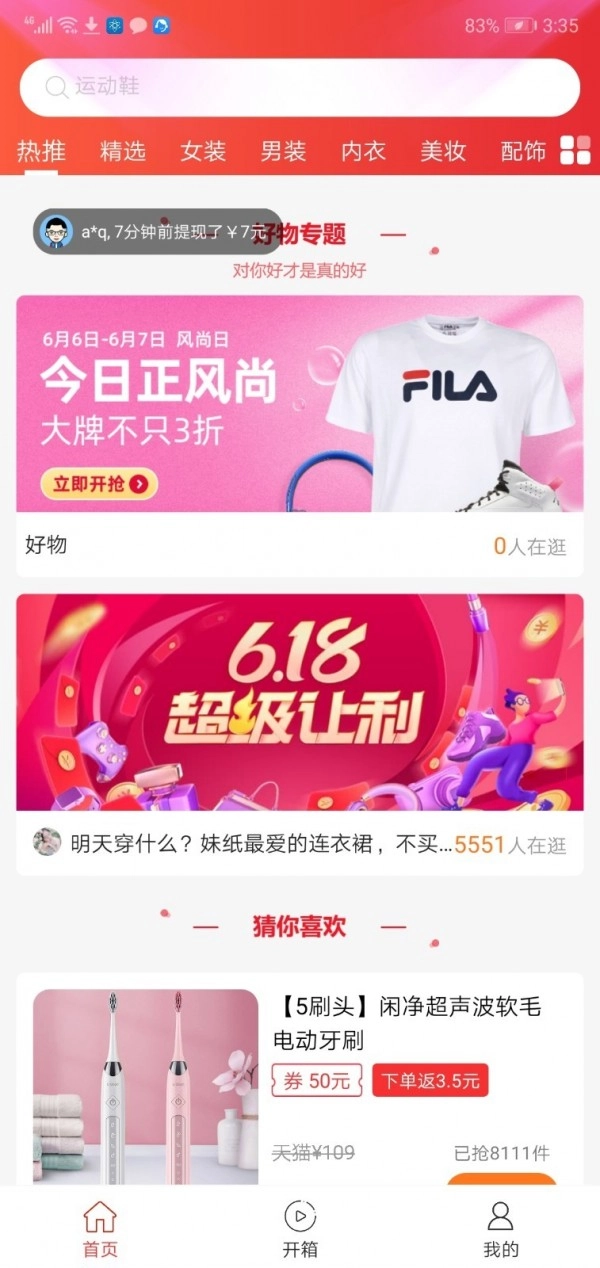Go to the 首页 tab

[100, 1230]
